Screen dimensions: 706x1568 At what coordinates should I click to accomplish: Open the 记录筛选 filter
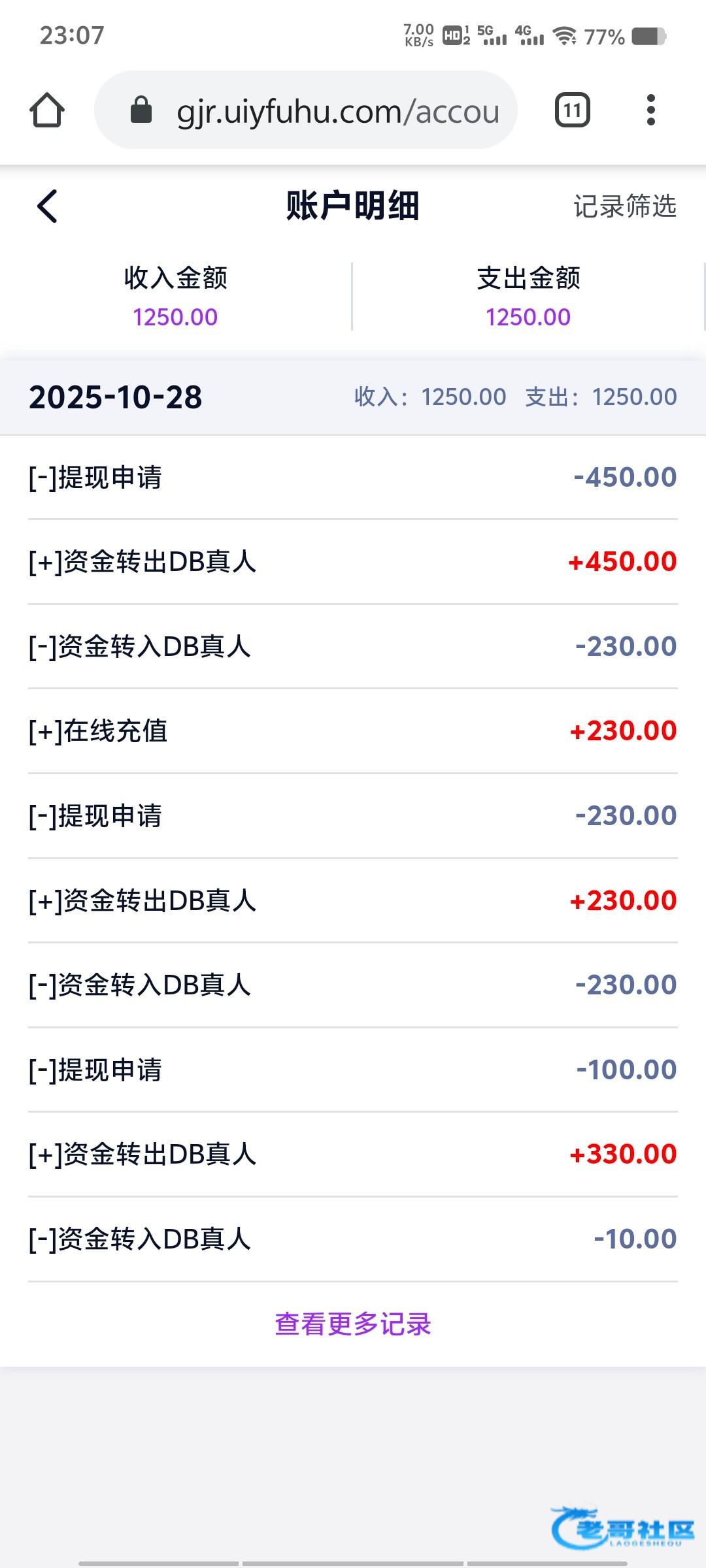click(624, 206)
